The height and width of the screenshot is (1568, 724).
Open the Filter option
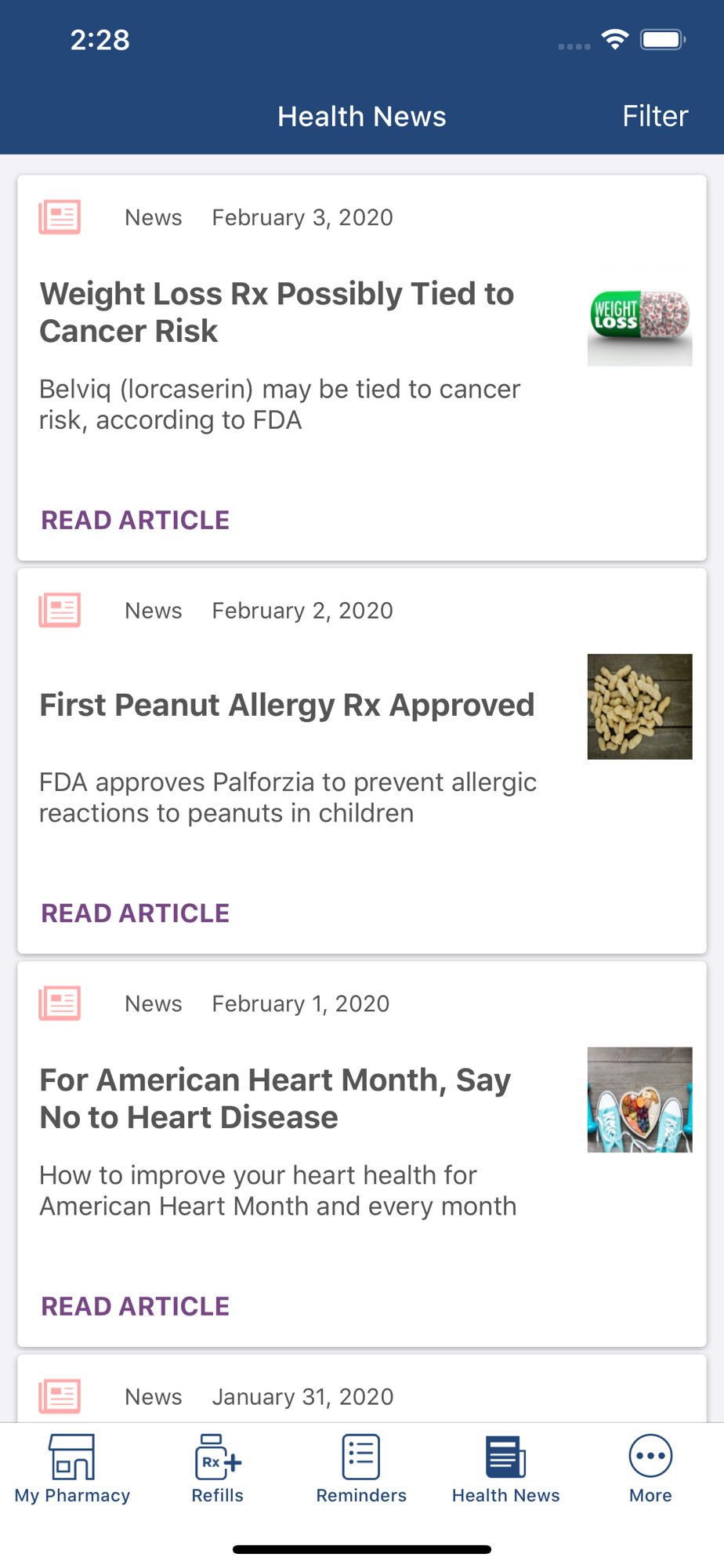pyautogui.click(x=655, y=116)
